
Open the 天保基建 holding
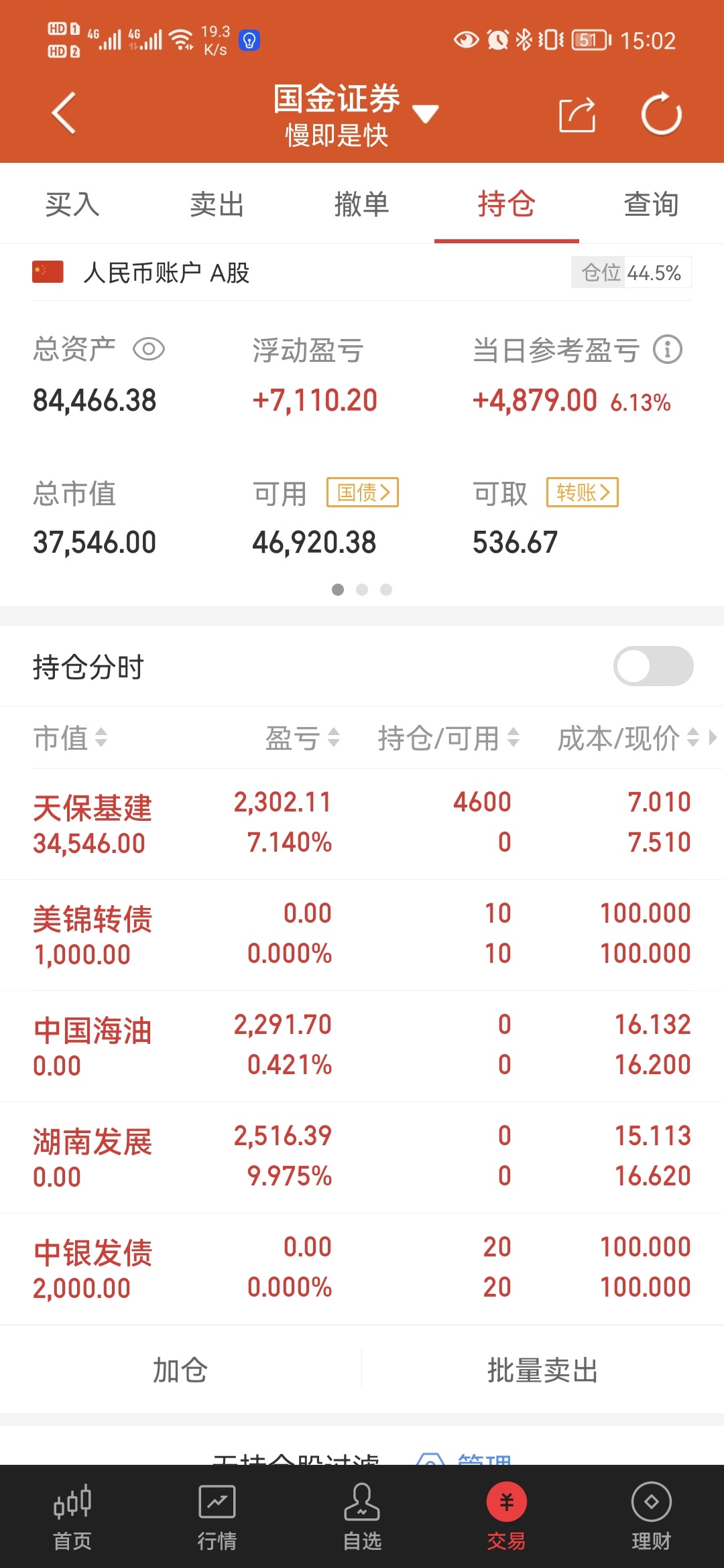tap(362, 824)
